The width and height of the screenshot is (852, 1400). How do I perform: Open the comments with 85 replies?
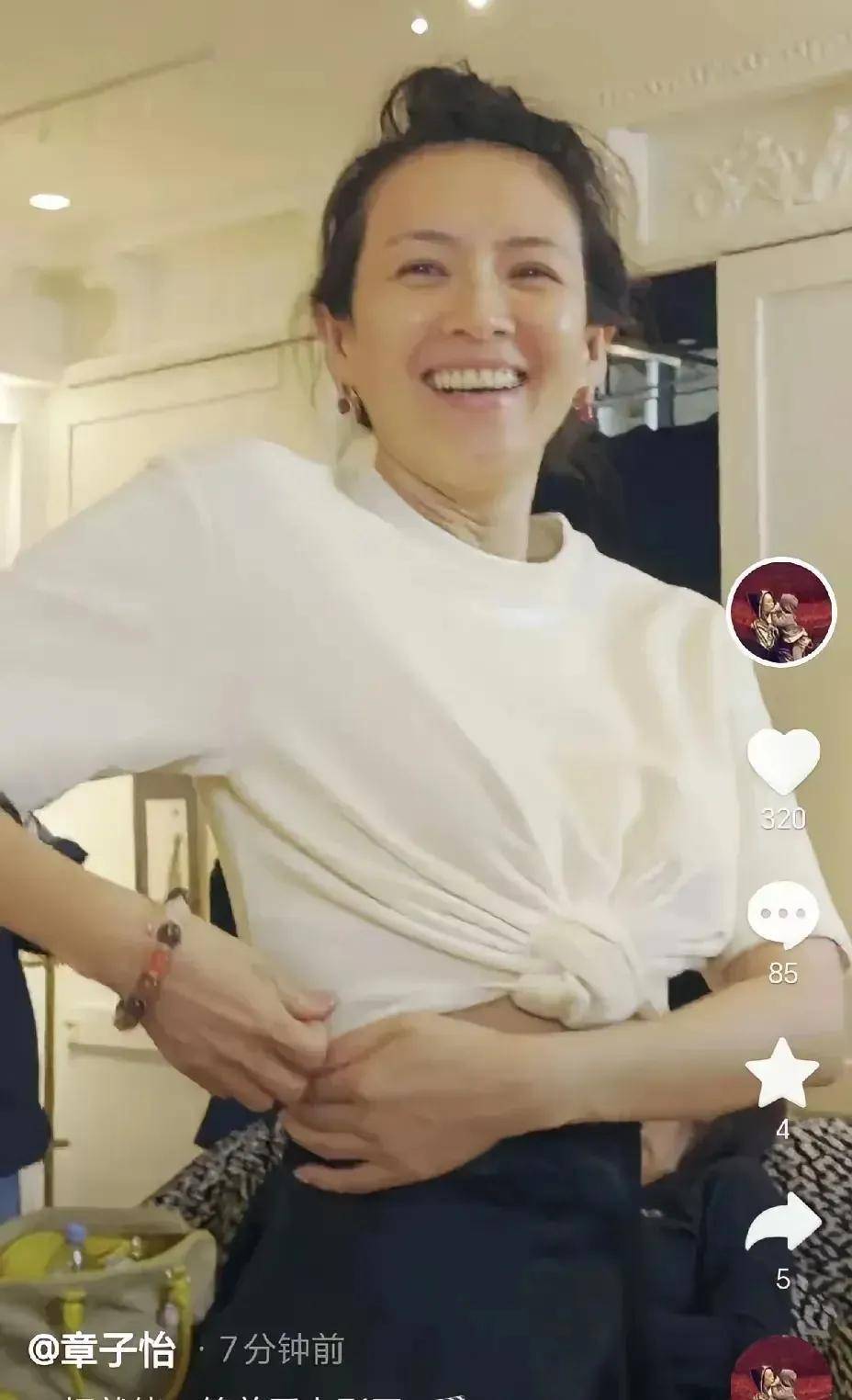(x=782, y=916)
